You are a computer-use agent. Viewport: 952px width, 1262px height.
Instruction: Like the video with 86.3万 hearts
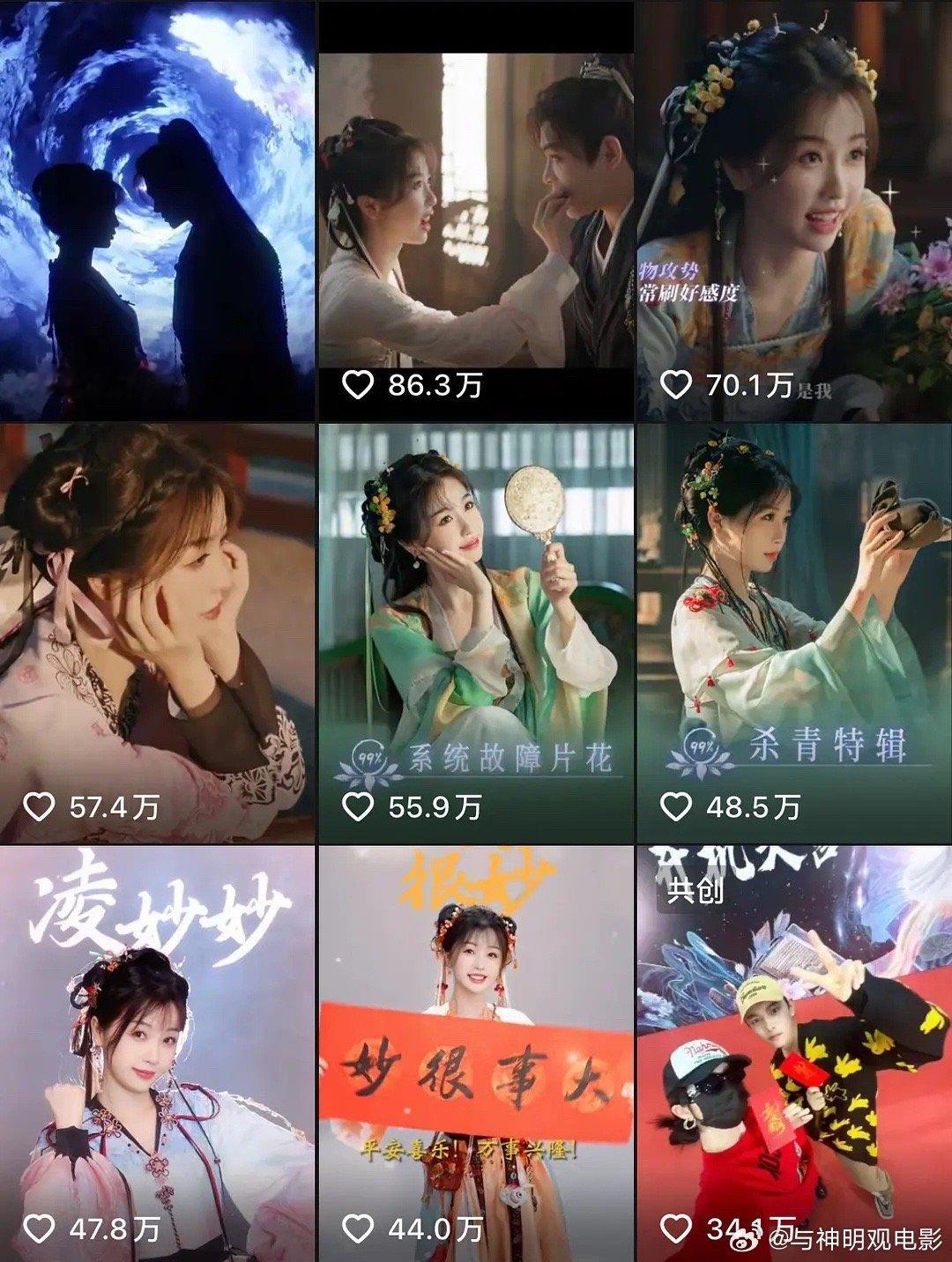pyautogui.click(x=360, y=382)
